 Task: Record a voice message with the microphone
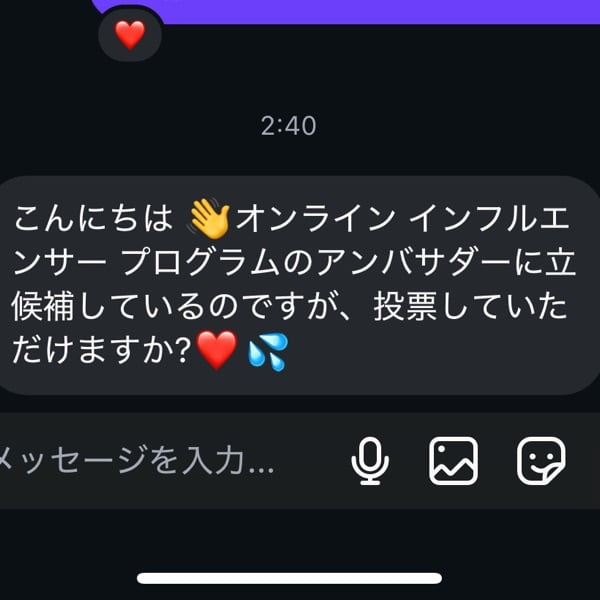tap(370, 461)
